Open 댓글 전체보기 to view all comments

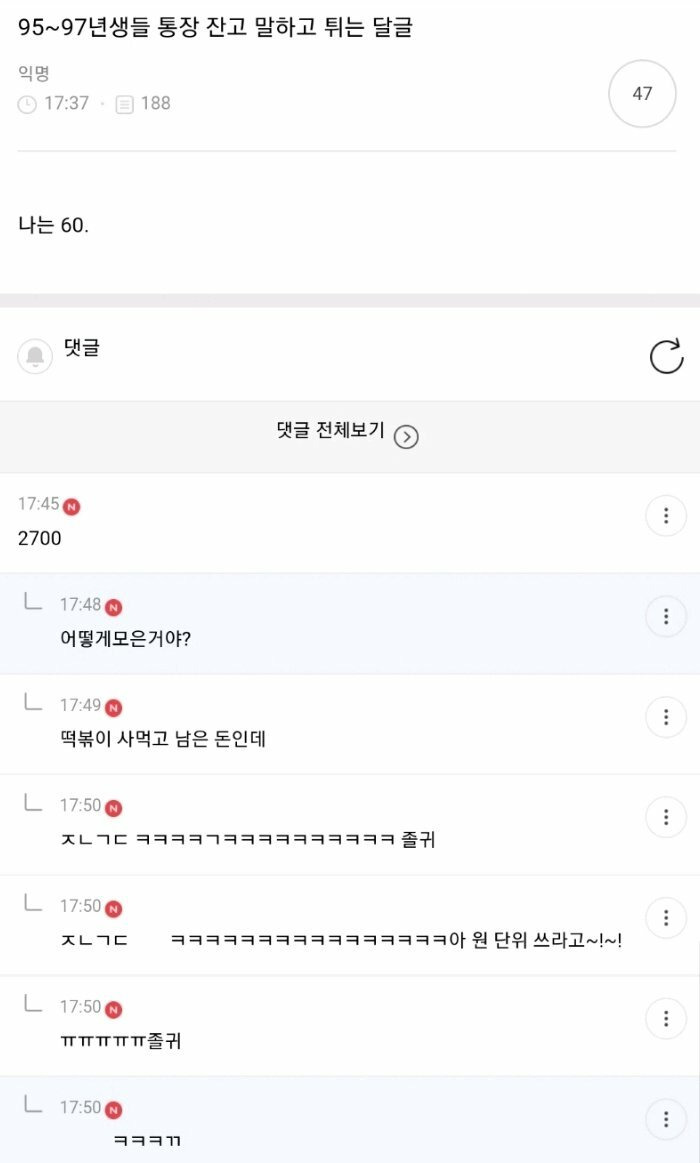pyautogui.click(x=347, y=434)
